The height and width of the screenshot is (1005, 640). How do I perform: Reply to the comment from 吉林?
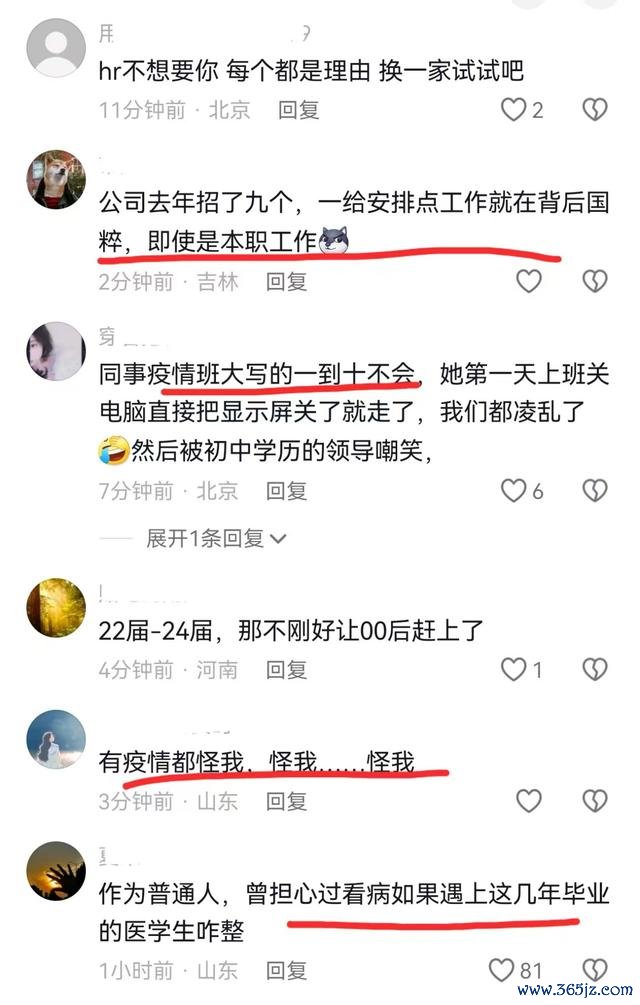[x=286, y=282]
